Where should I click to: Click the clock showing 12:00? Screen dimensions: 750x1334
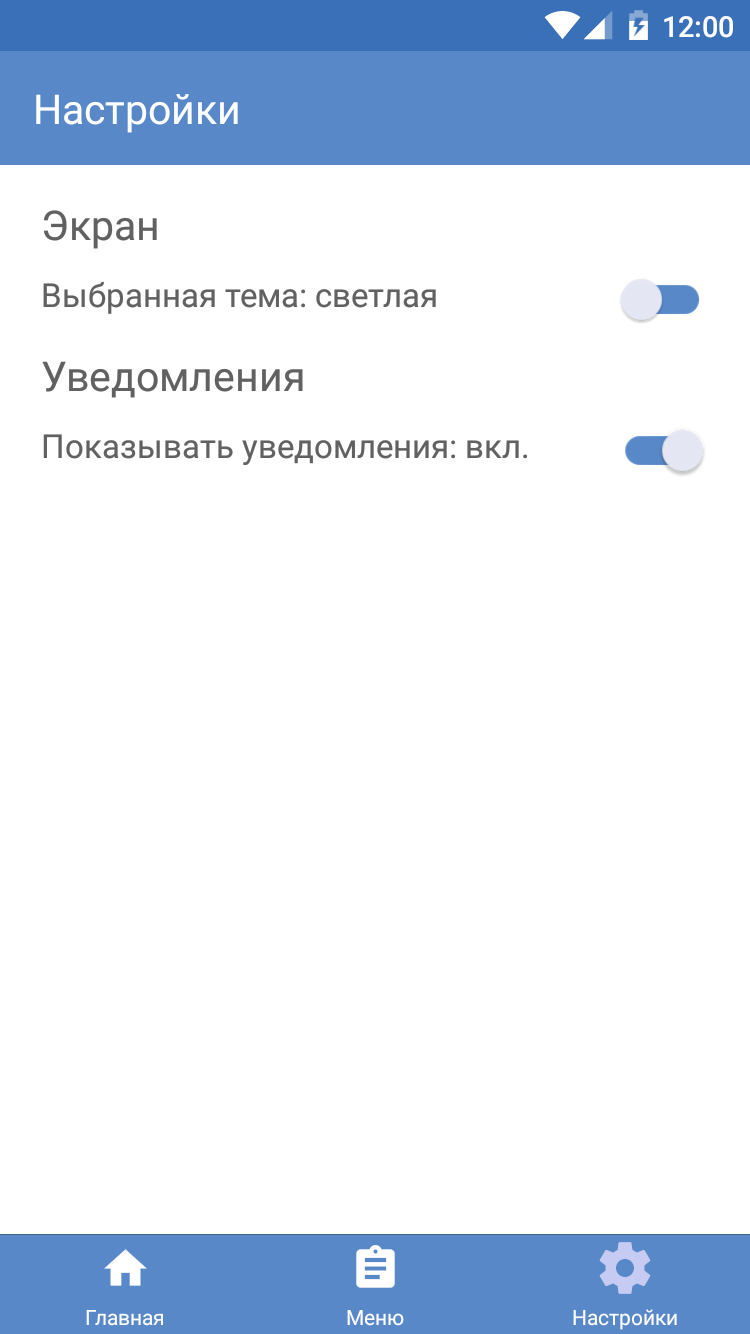pos(697,26)
